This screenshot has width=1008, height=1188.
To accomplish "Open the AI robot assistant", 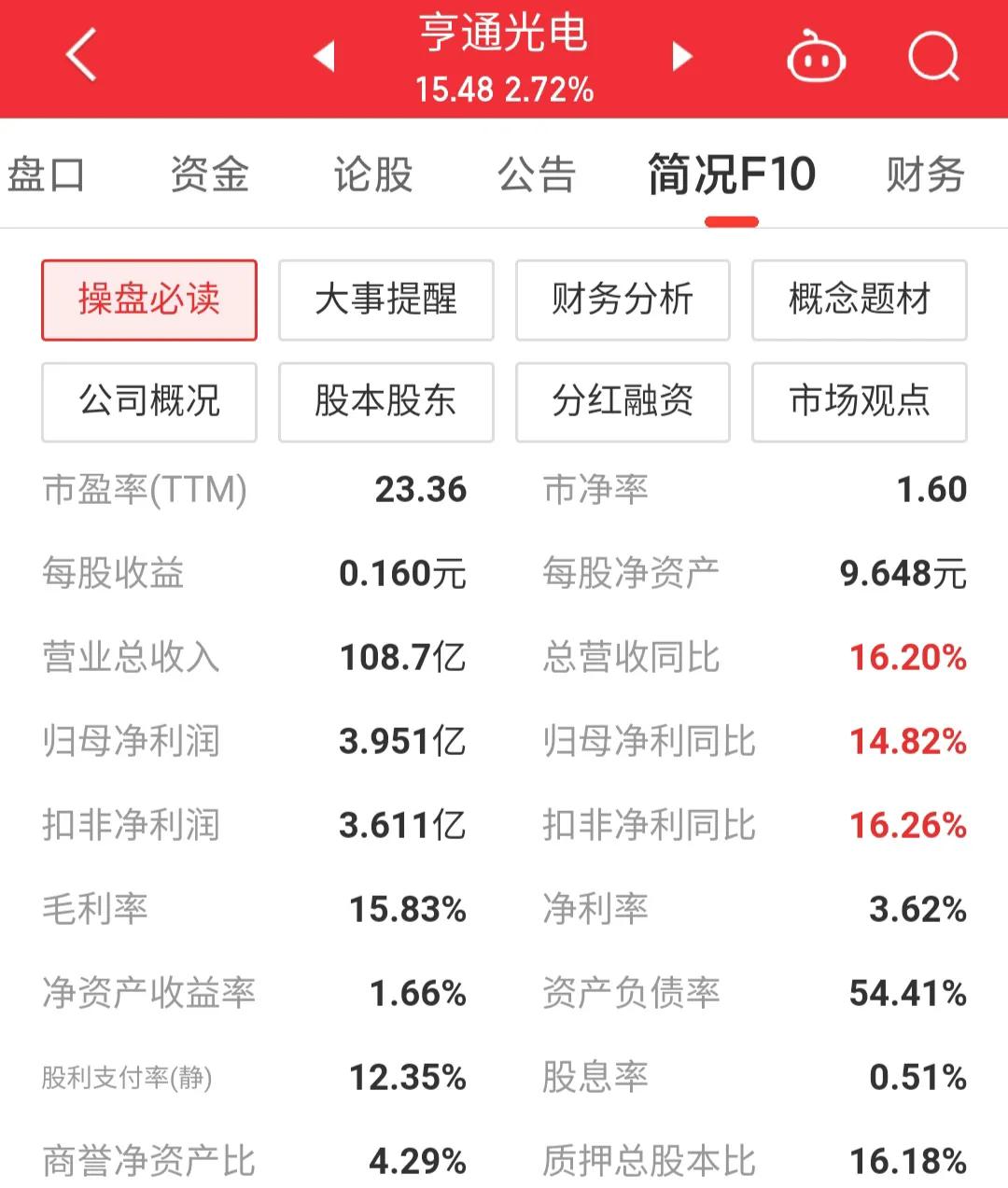I will (815, 56).
